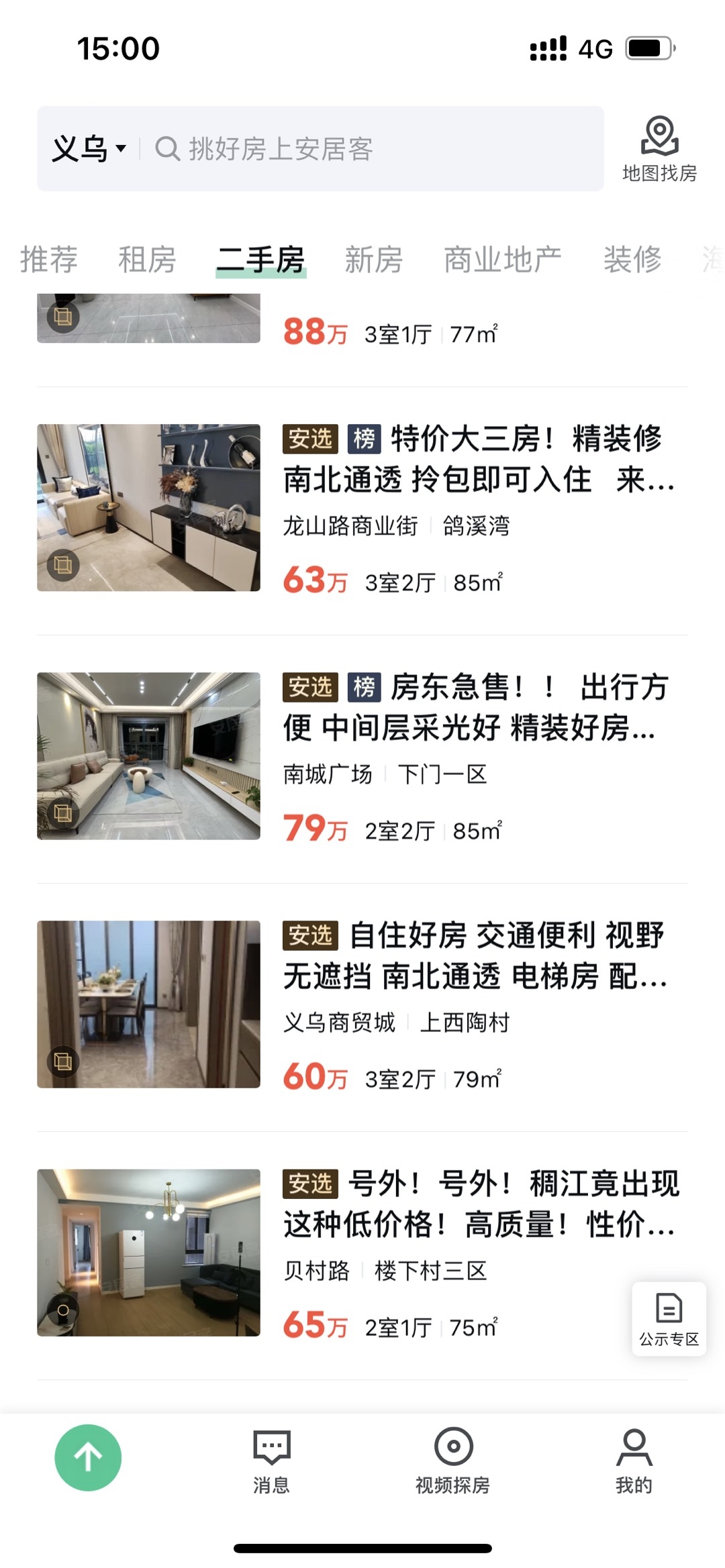Open the 公示专区 floating button

(669, 1319)
